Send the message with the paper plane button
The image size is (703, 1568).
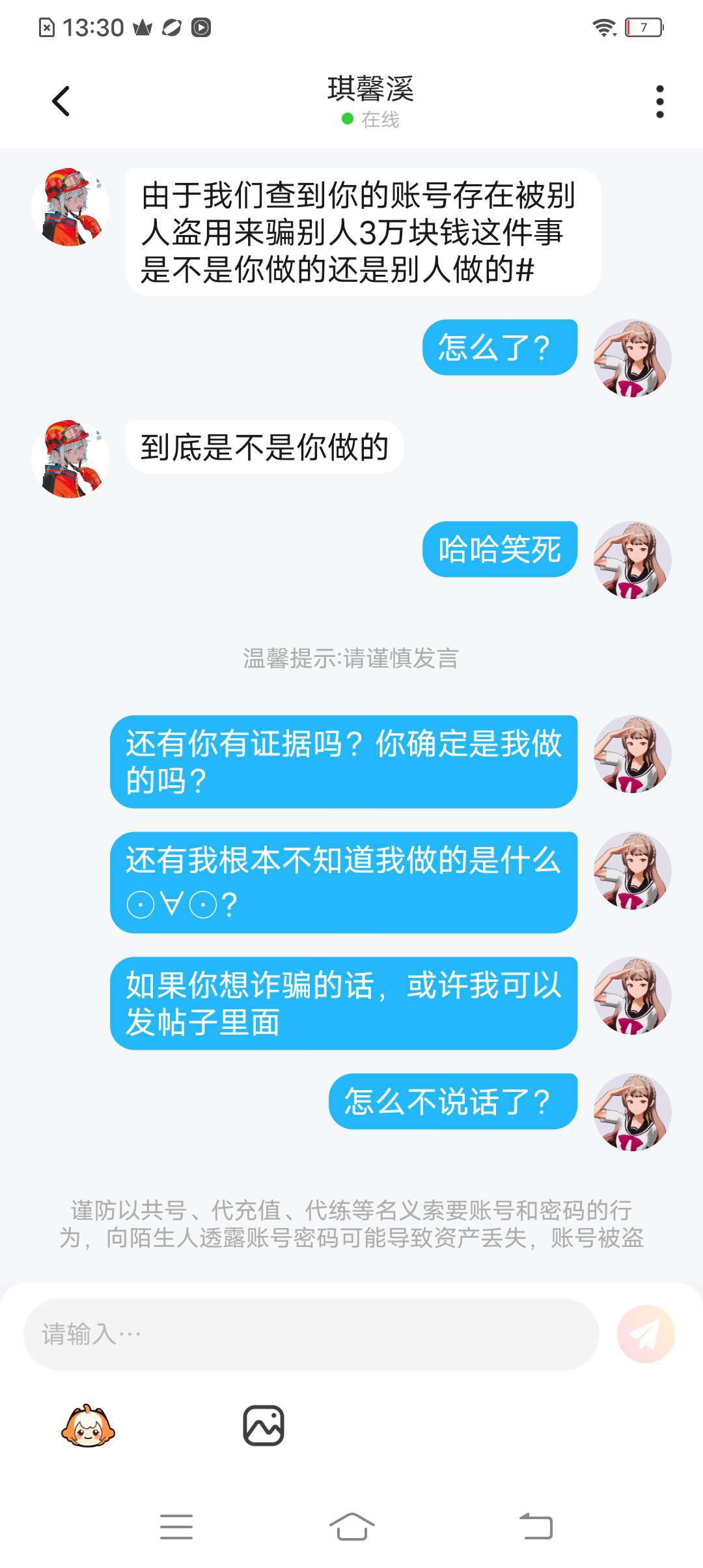point(646,1334)
